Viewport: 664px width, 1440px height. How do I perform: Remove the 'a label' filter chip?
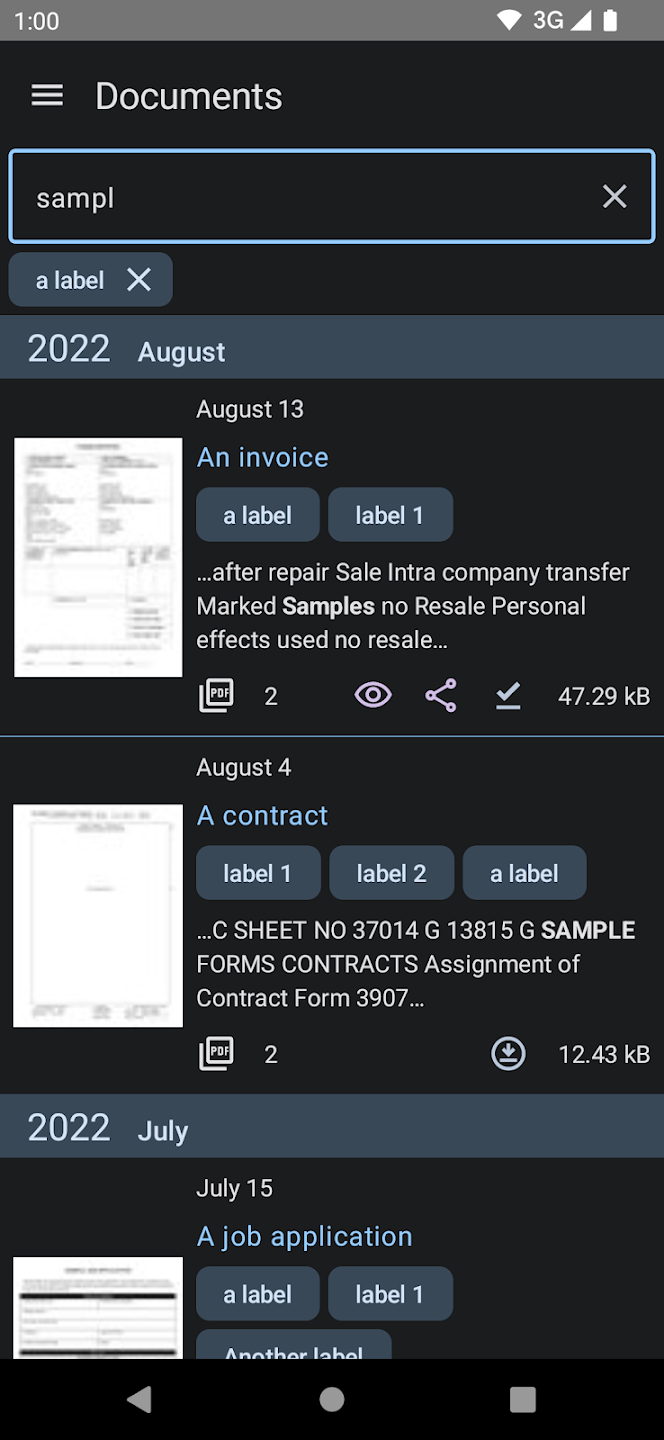139,280
